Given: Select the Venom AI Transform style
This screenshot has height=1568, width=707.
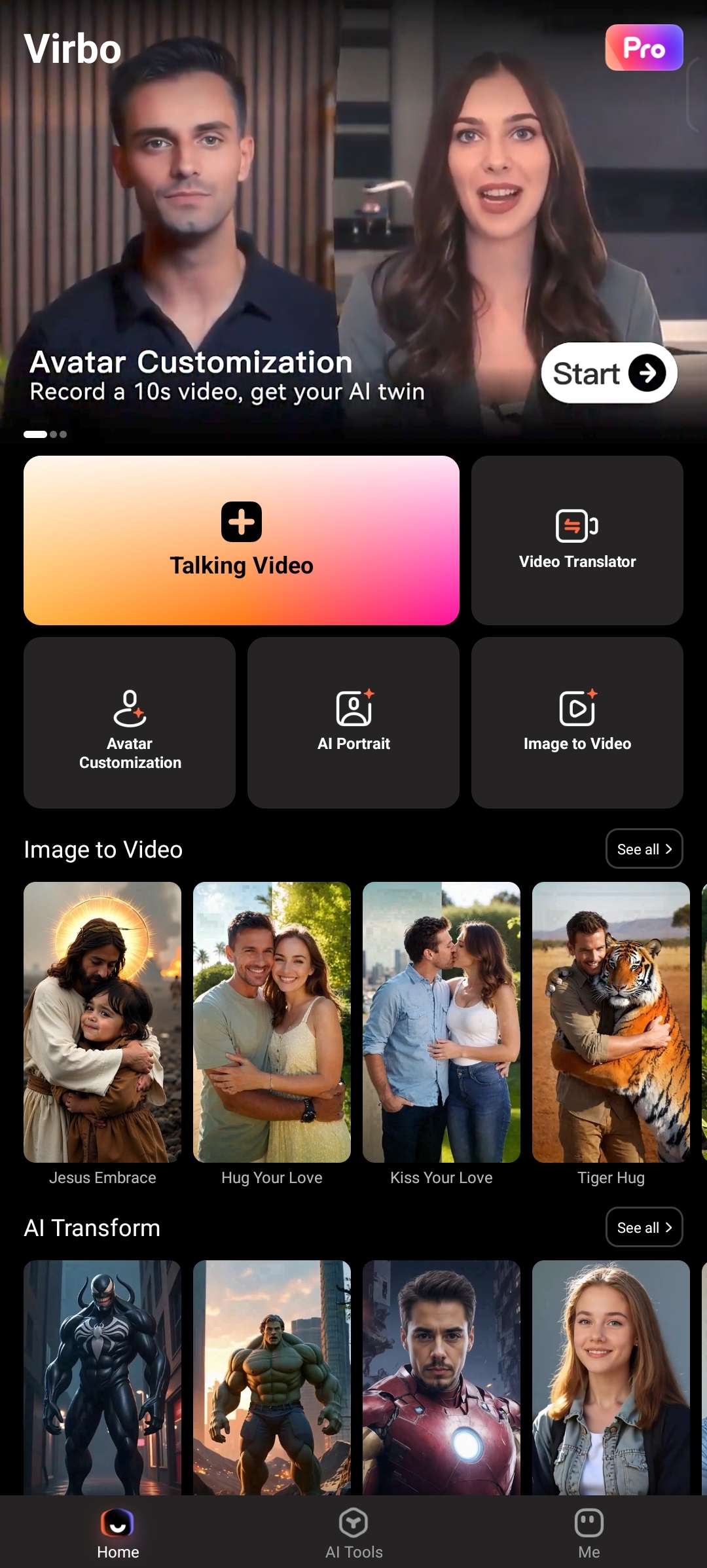Looking at the screenshot, I should (x=102, y=1375).
